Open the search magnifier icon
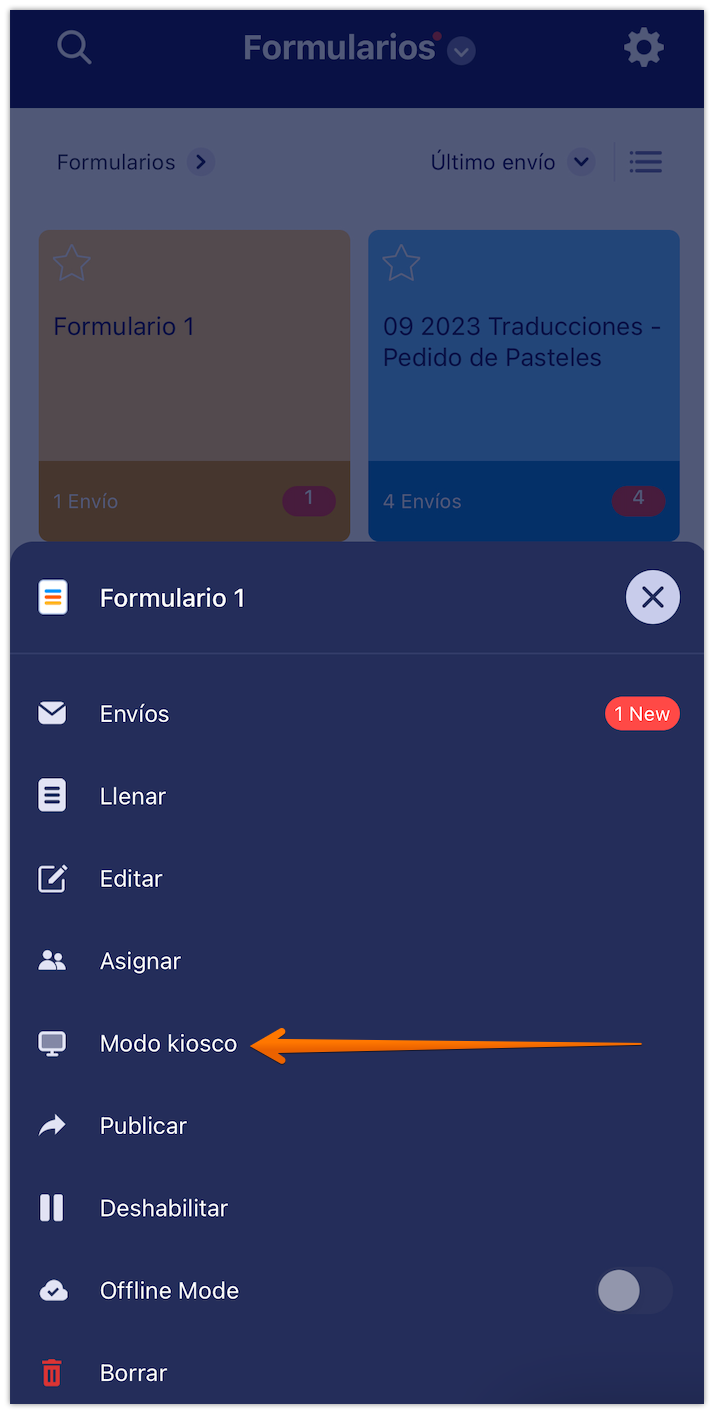Image resolution: width=714 pixels, height=1414 pixels. click(74, 47)
